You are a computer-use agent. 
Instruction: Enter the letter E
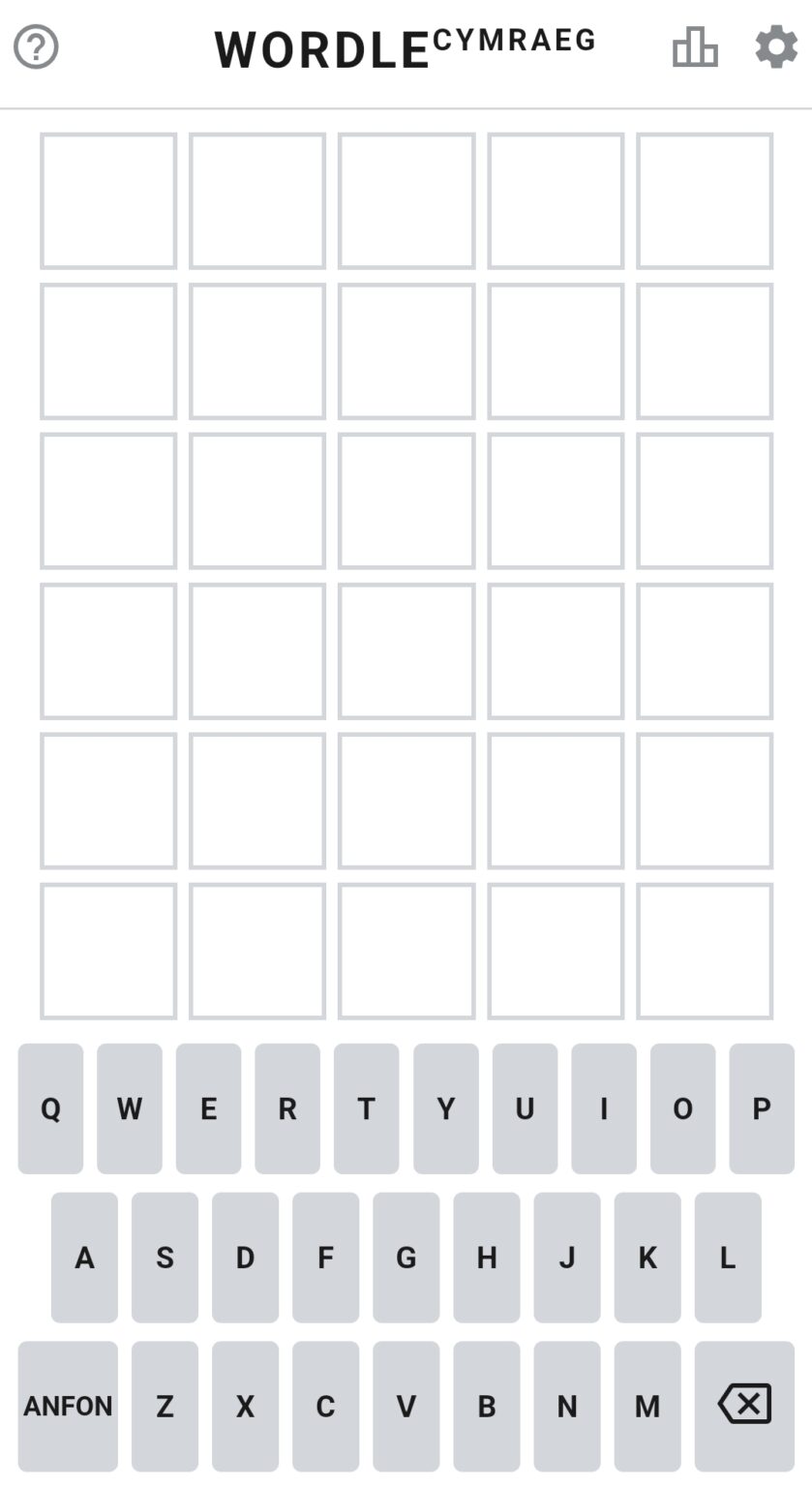208,1108
